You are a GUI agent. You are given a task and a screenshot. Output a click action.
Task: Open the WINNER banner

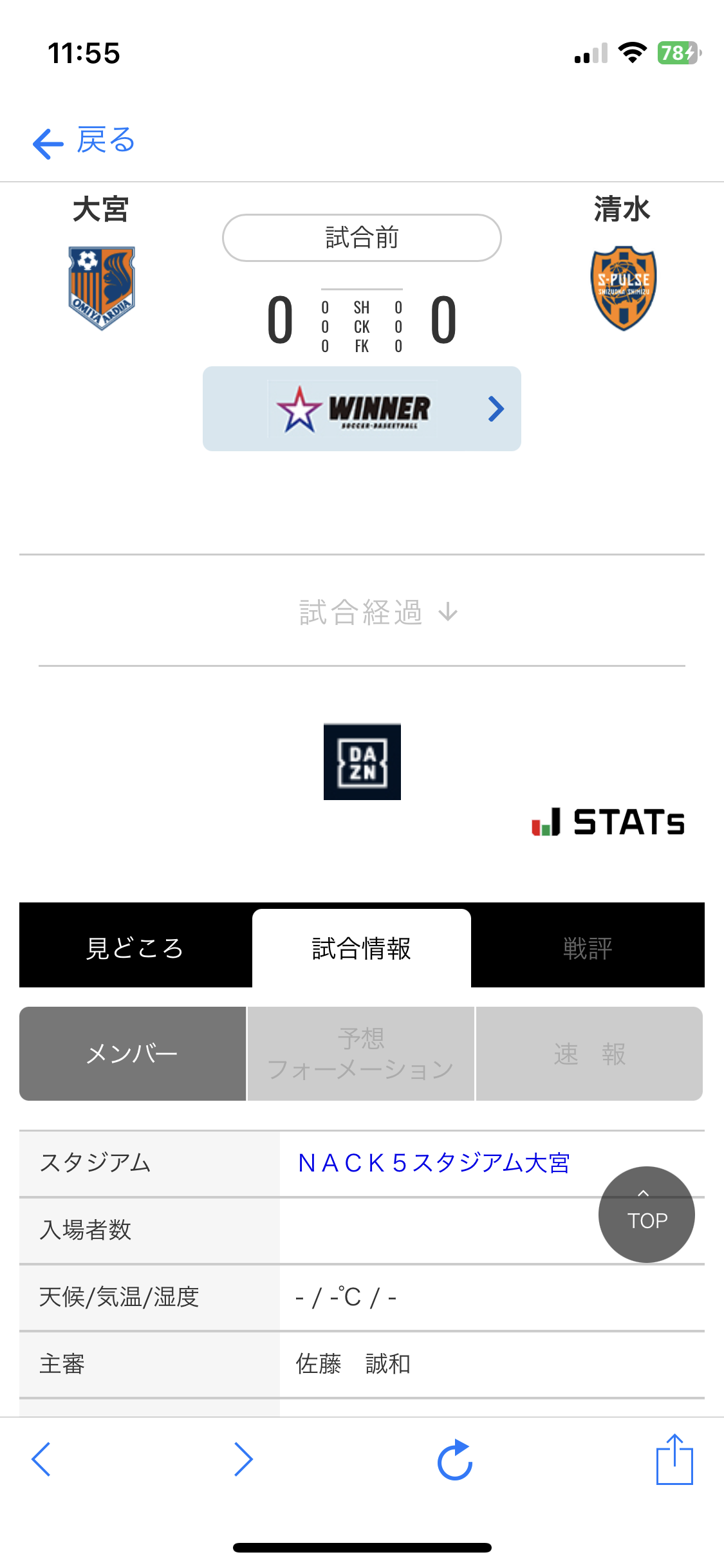pos(362,409)
